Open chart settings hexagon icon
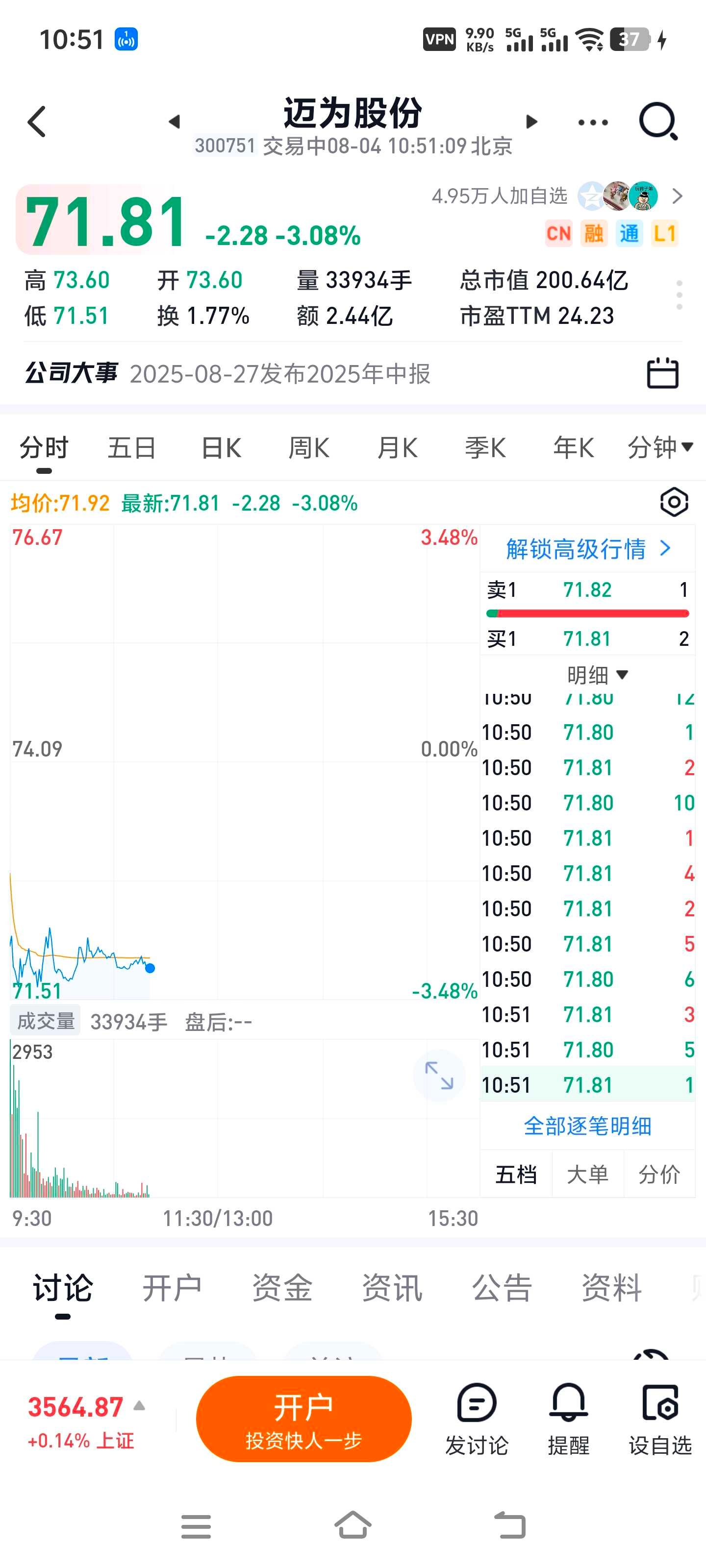The height and width of the screenshot is (1568, 706). click(674, 502)
